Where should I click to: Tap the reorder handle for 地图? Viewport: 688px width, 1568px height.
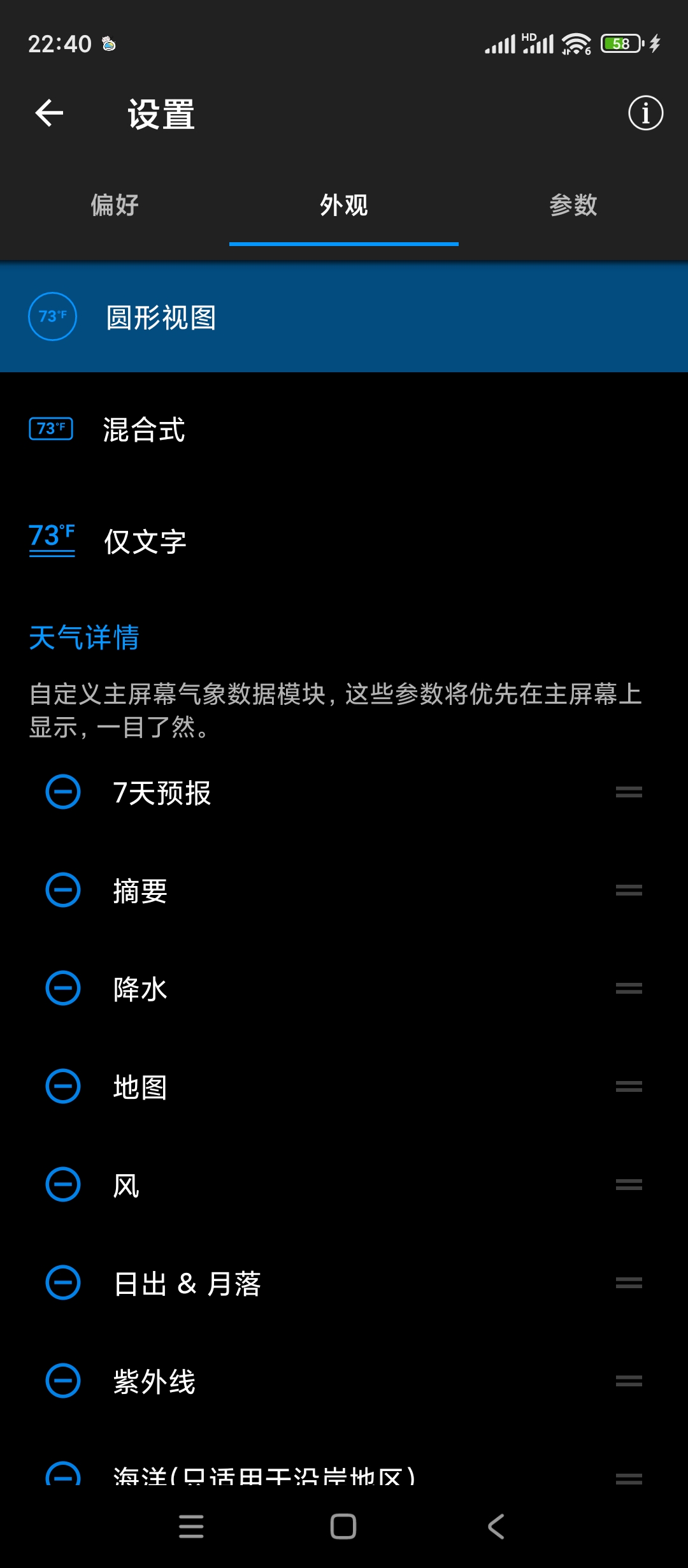coord(629,1087)
